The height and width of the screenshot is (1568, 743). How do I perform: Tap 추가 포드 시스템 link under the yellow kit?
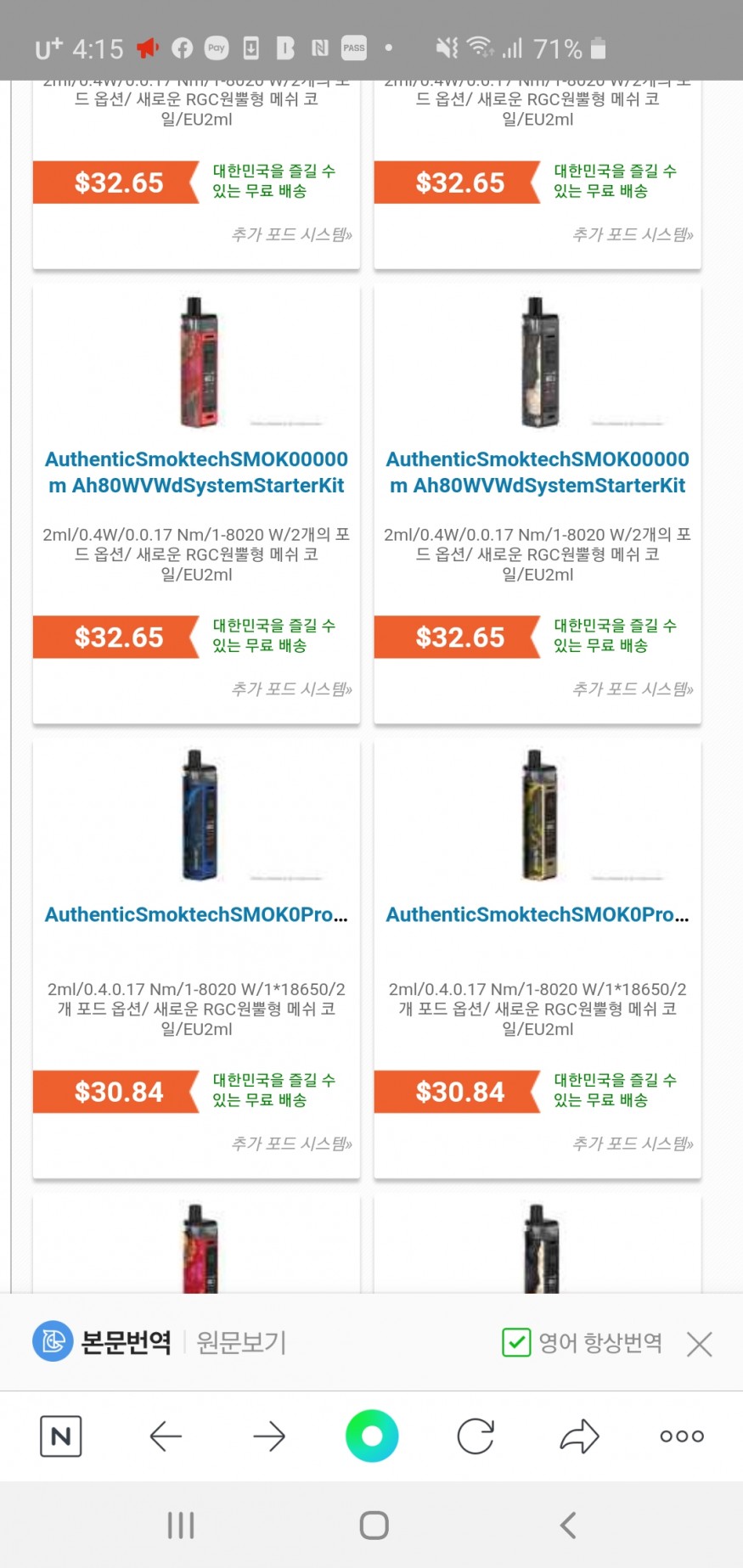[633, 1144]
